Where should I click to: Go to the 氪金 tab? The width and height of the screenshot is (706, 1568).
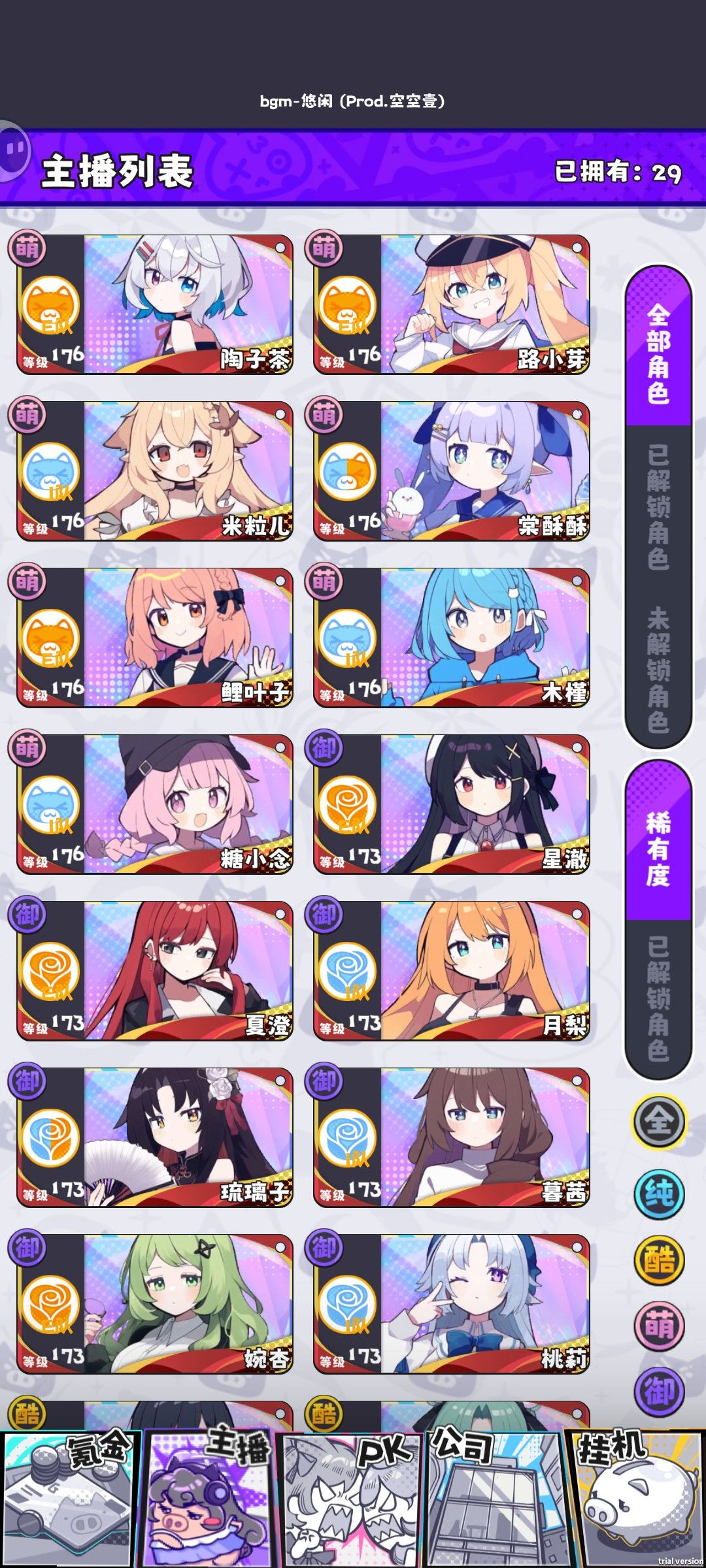pyautogui.click(x=71, y=1497)
